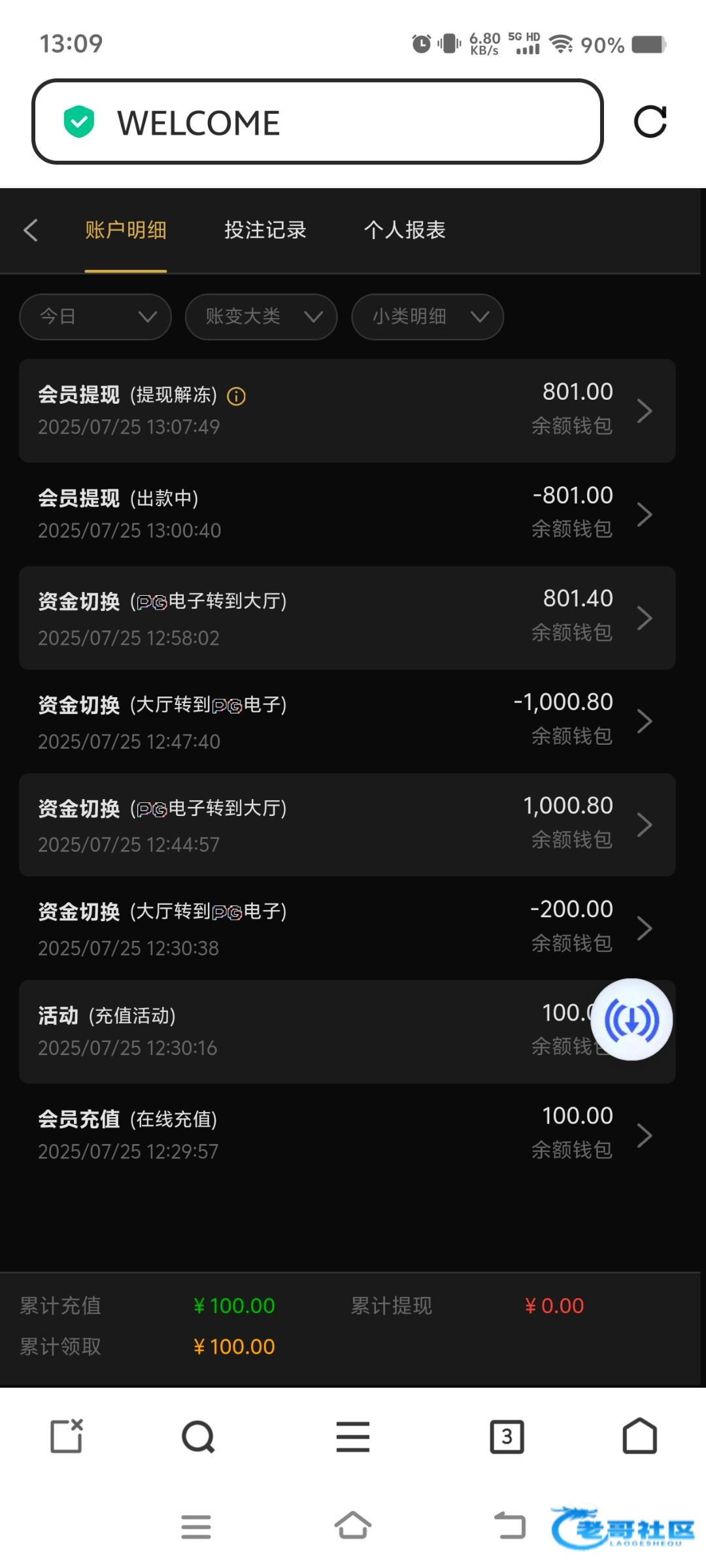Switch to the 个人报表 tab
This screenshot has height=1568, width=706.
405,230
